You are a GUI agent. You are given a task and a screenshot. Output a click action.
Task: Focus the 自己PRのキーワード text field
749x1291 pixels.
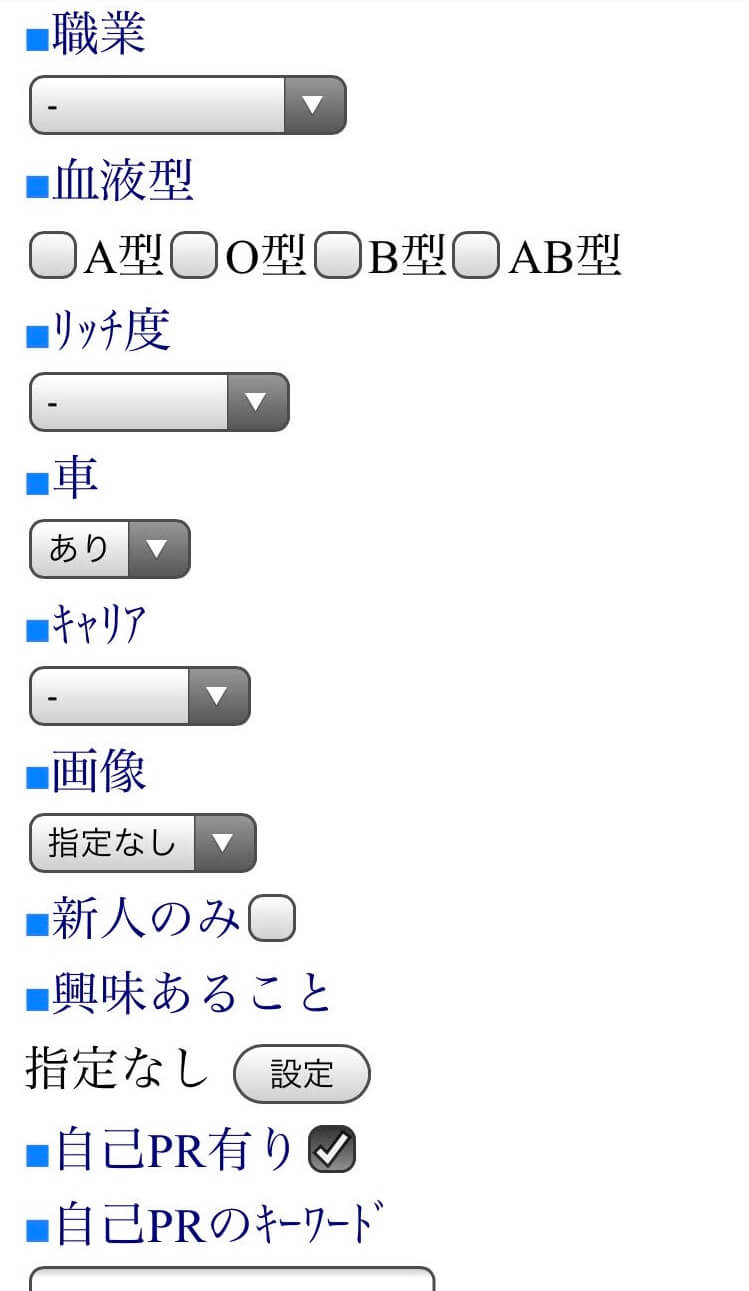pos(231,1280)
